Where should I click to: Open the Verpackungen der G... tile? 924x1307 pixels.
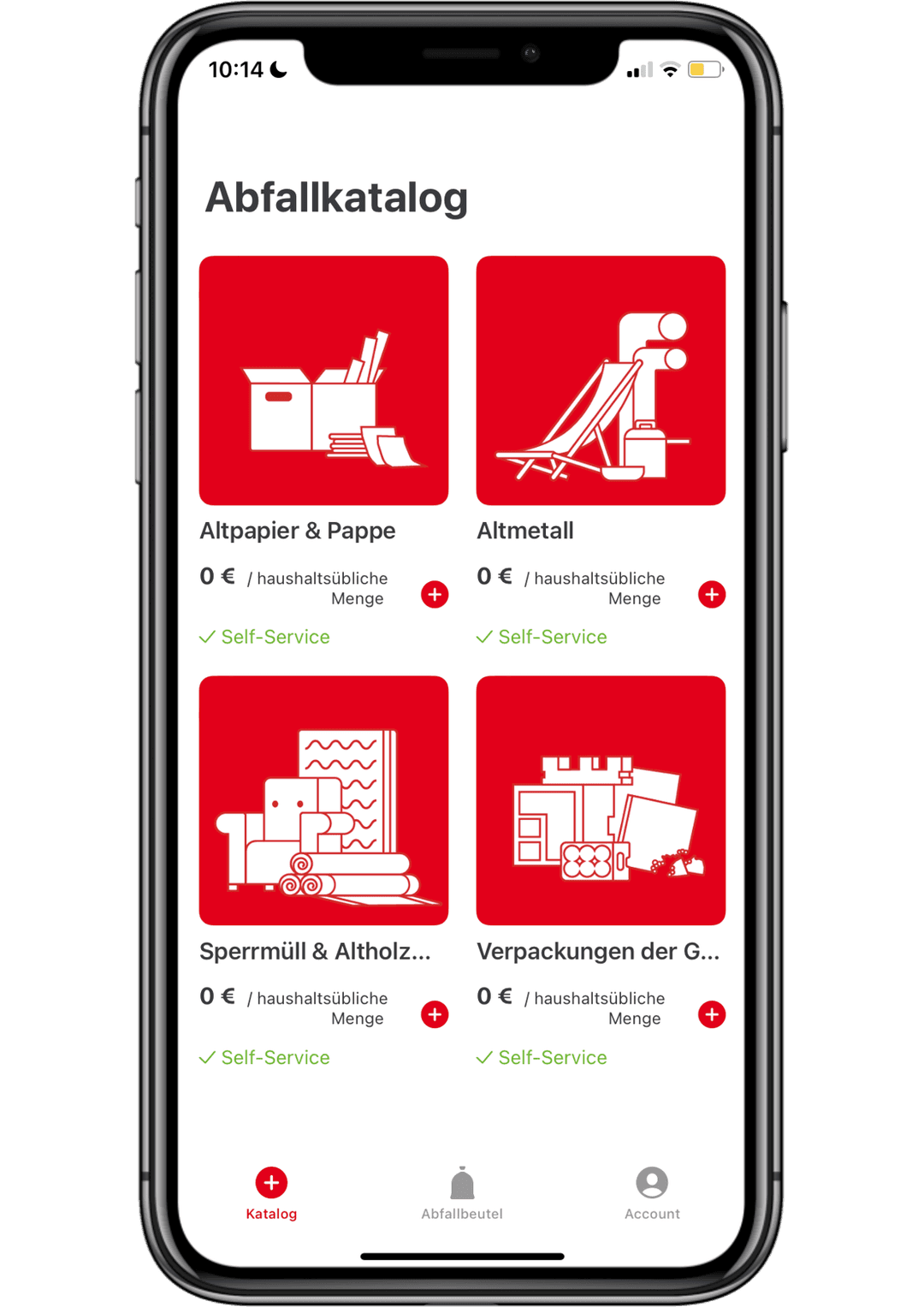click(601, 800)
